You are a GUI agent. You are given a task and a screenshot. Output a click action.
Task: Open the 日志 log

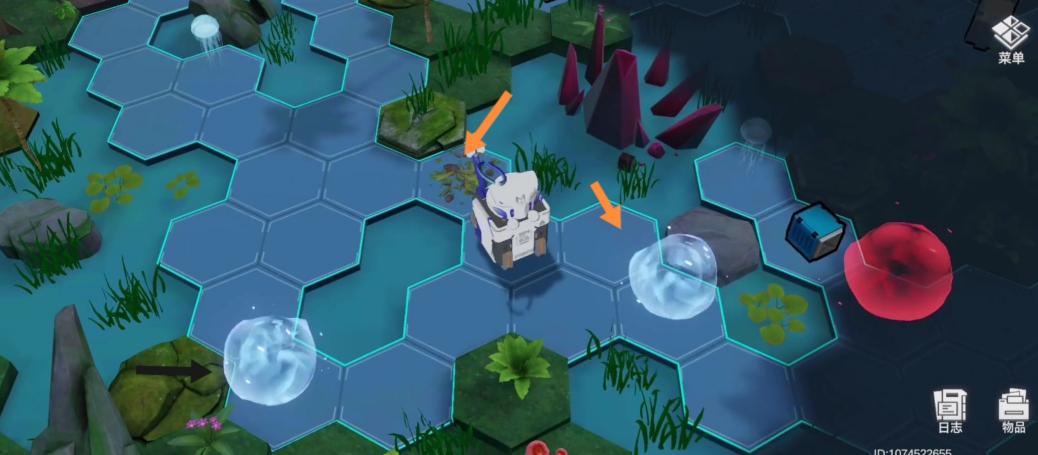coord(949,410)
